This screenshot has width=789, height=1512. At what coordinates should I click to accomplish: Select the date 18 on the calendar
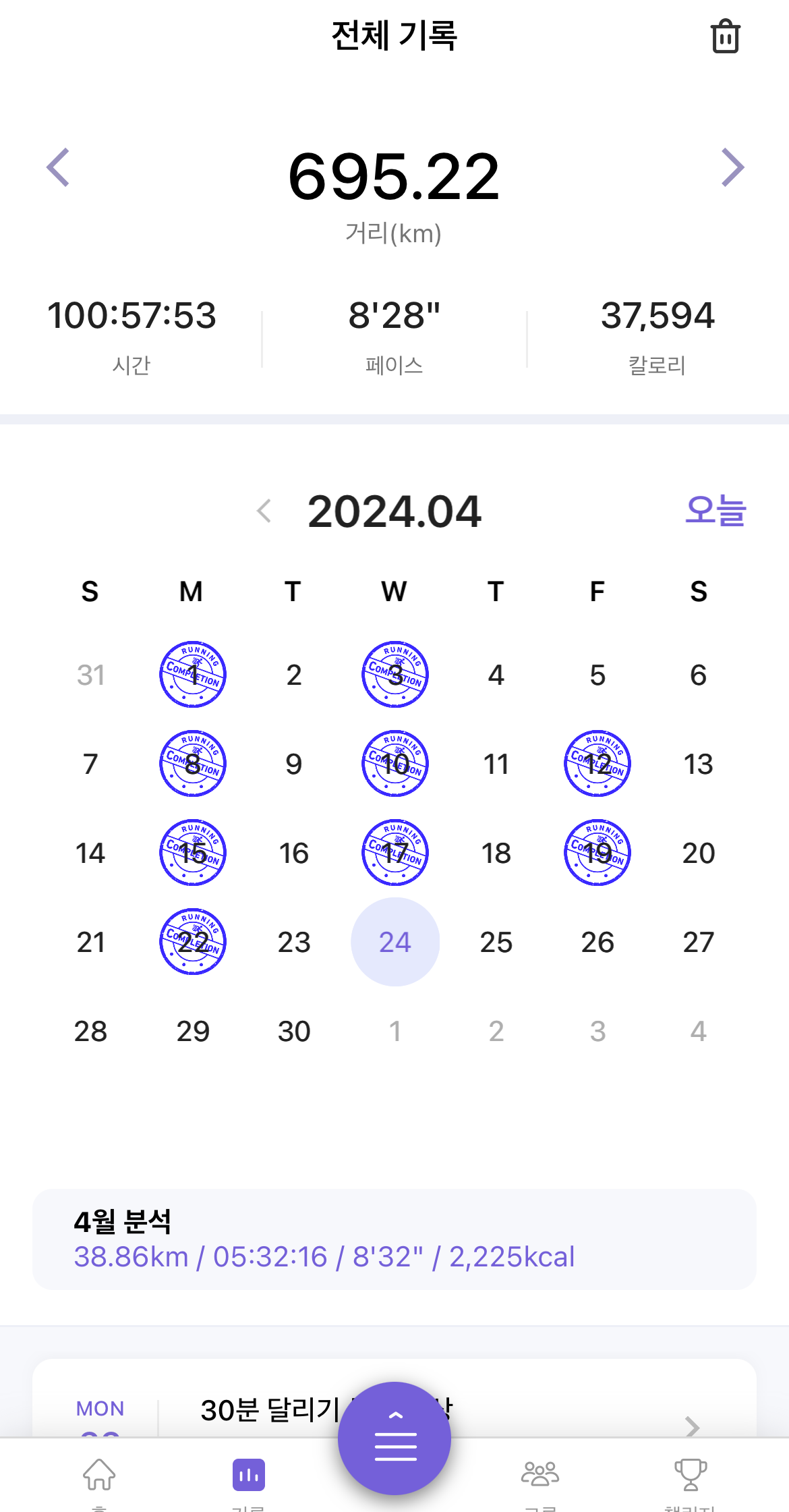[496, 853]
